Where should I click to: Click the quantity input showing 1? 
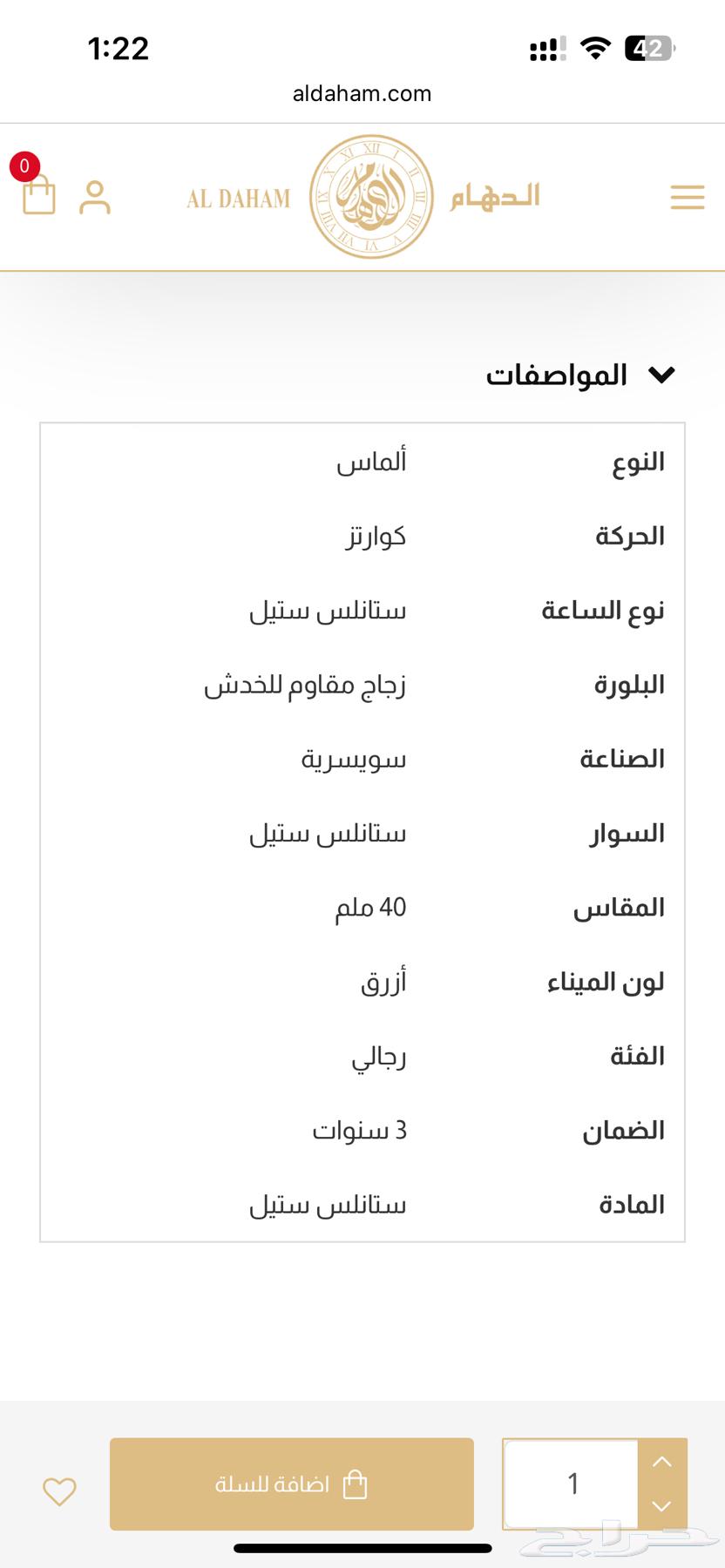tap(571, 1484)
